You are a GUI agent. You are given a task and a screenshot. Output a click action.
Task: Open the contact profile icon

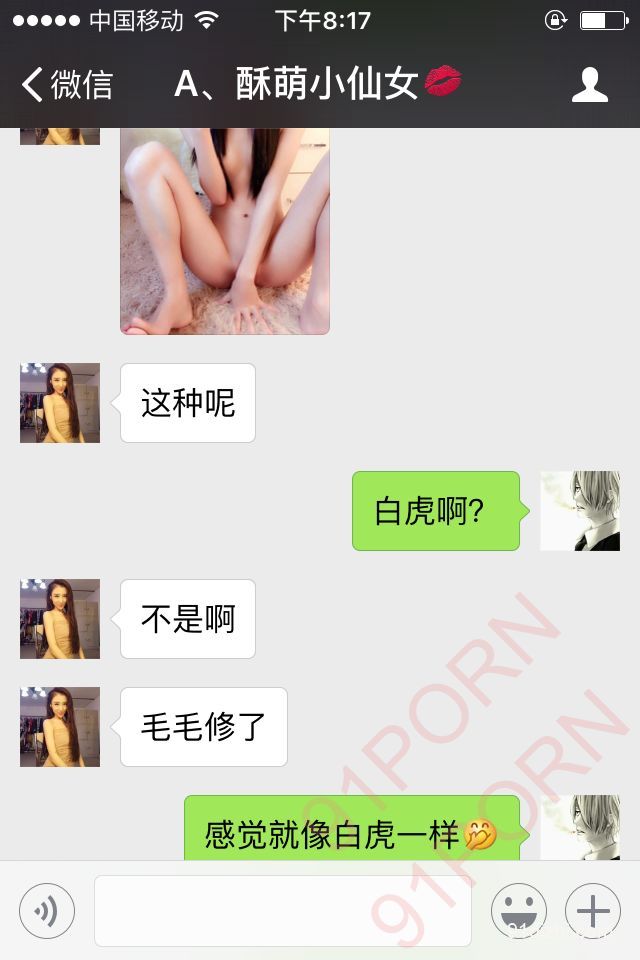point(589,85)
